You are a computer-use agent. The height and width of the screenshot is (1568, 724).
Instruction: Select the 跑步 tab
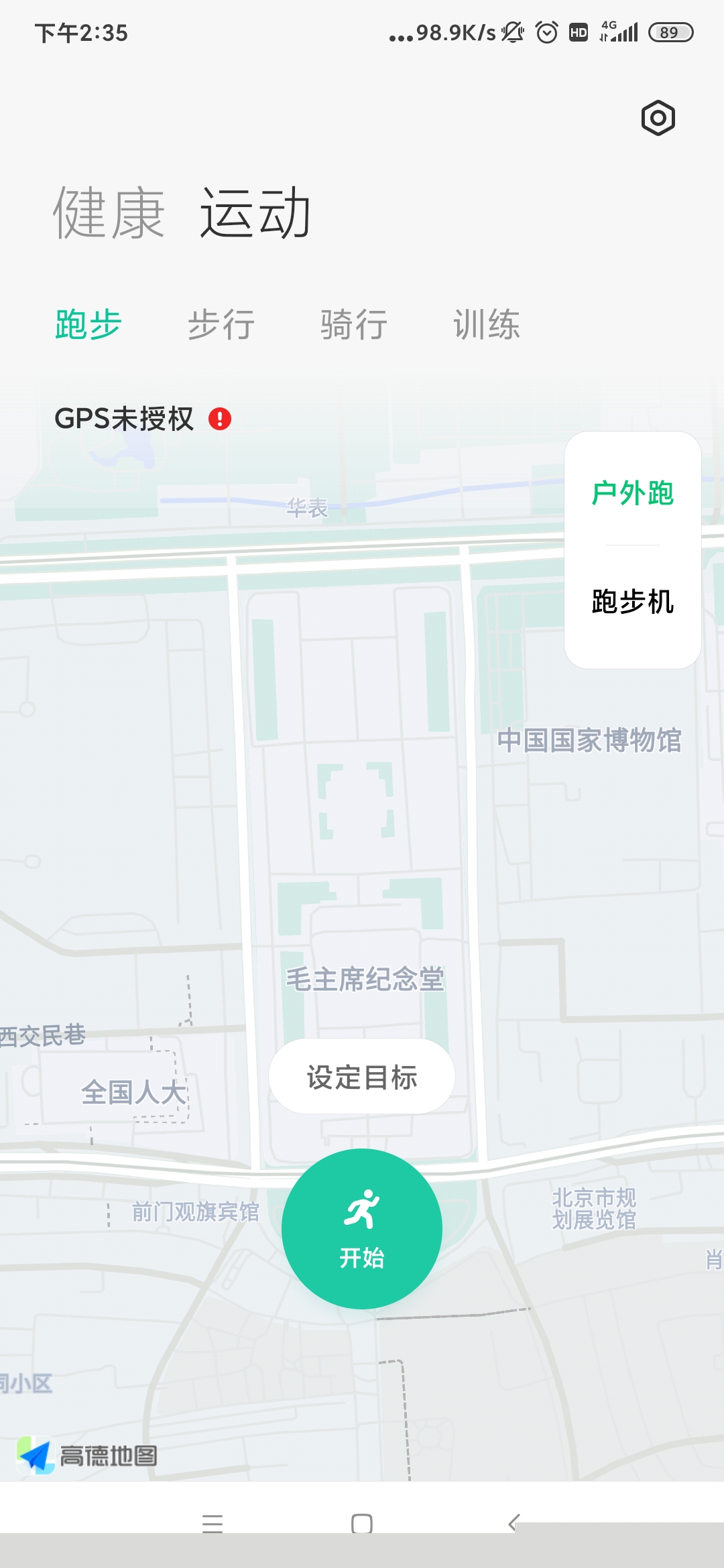pyautogui.click(x=88, y=325)
